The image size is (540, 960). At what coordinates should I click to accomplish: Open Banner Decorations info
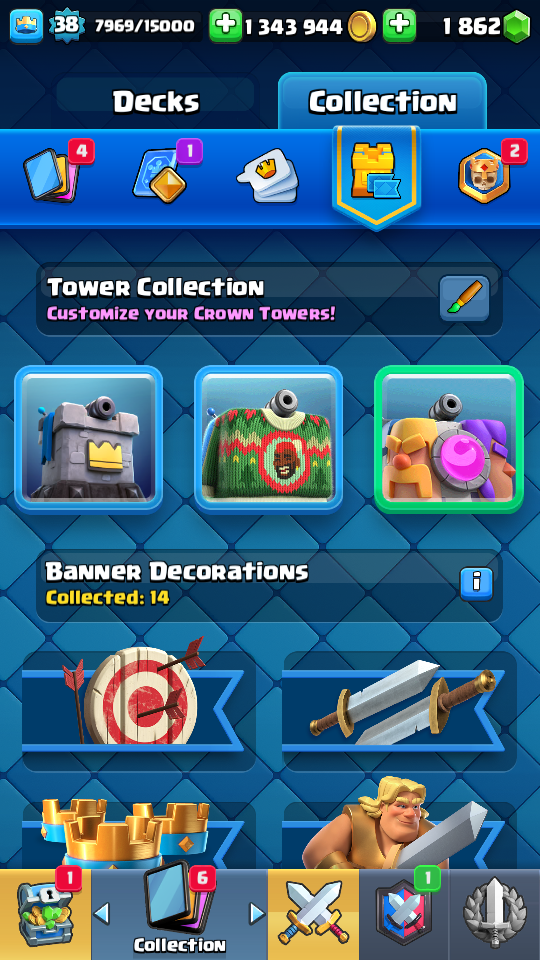(476, 584)
